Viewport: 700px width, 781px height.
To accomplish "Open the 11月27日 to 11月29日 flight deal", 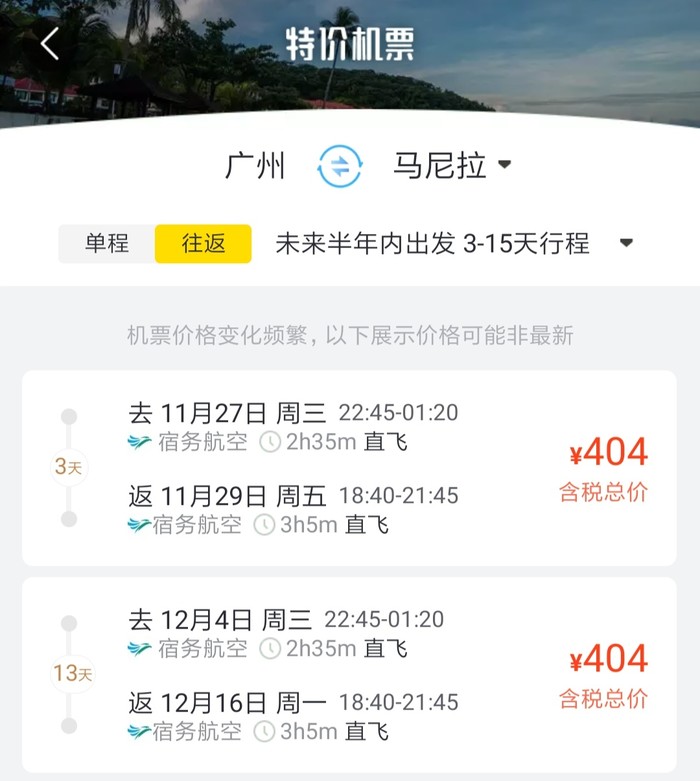I will (x=349, y=468).
